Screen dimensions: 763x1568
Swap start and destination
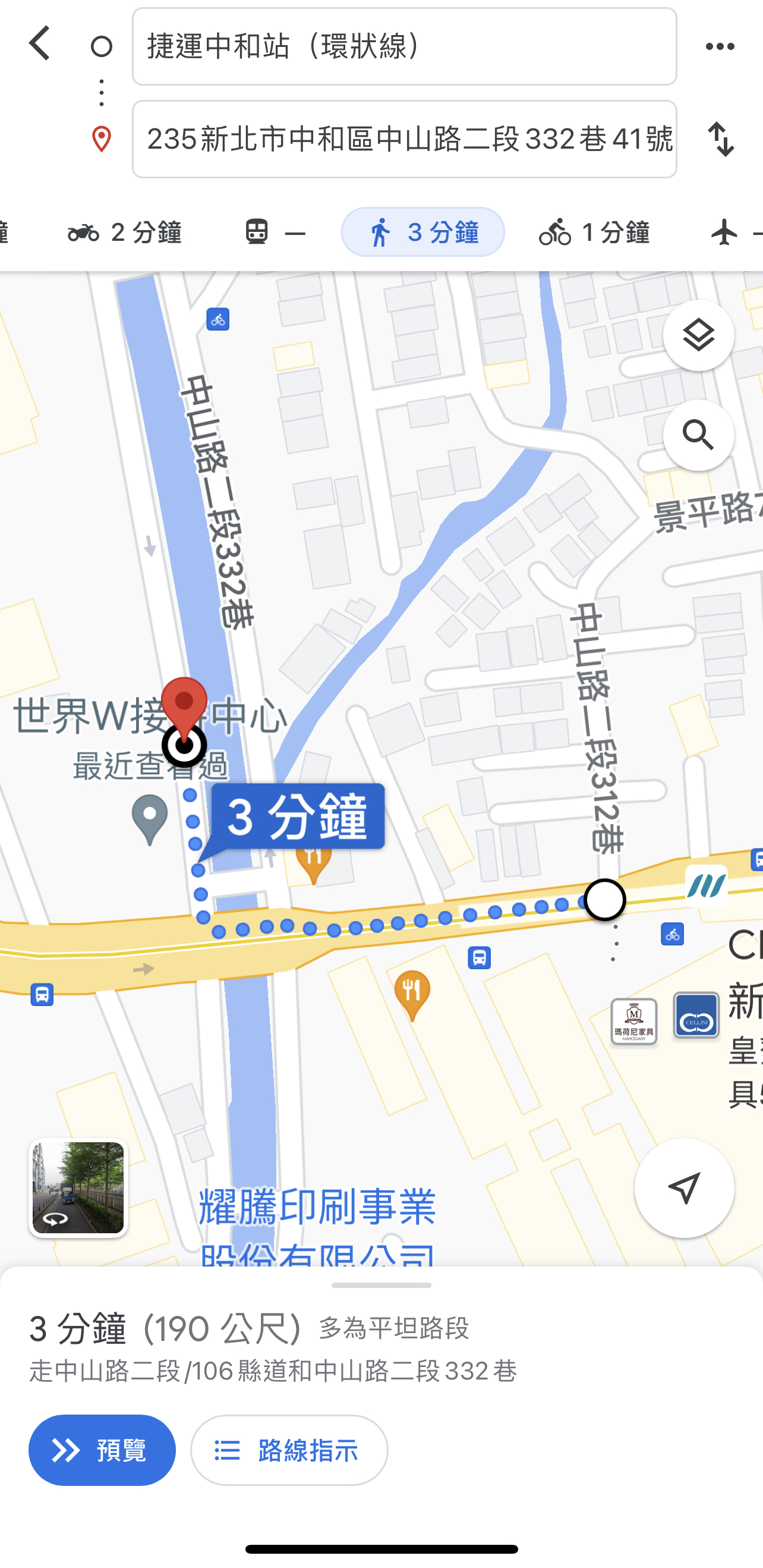721,139
